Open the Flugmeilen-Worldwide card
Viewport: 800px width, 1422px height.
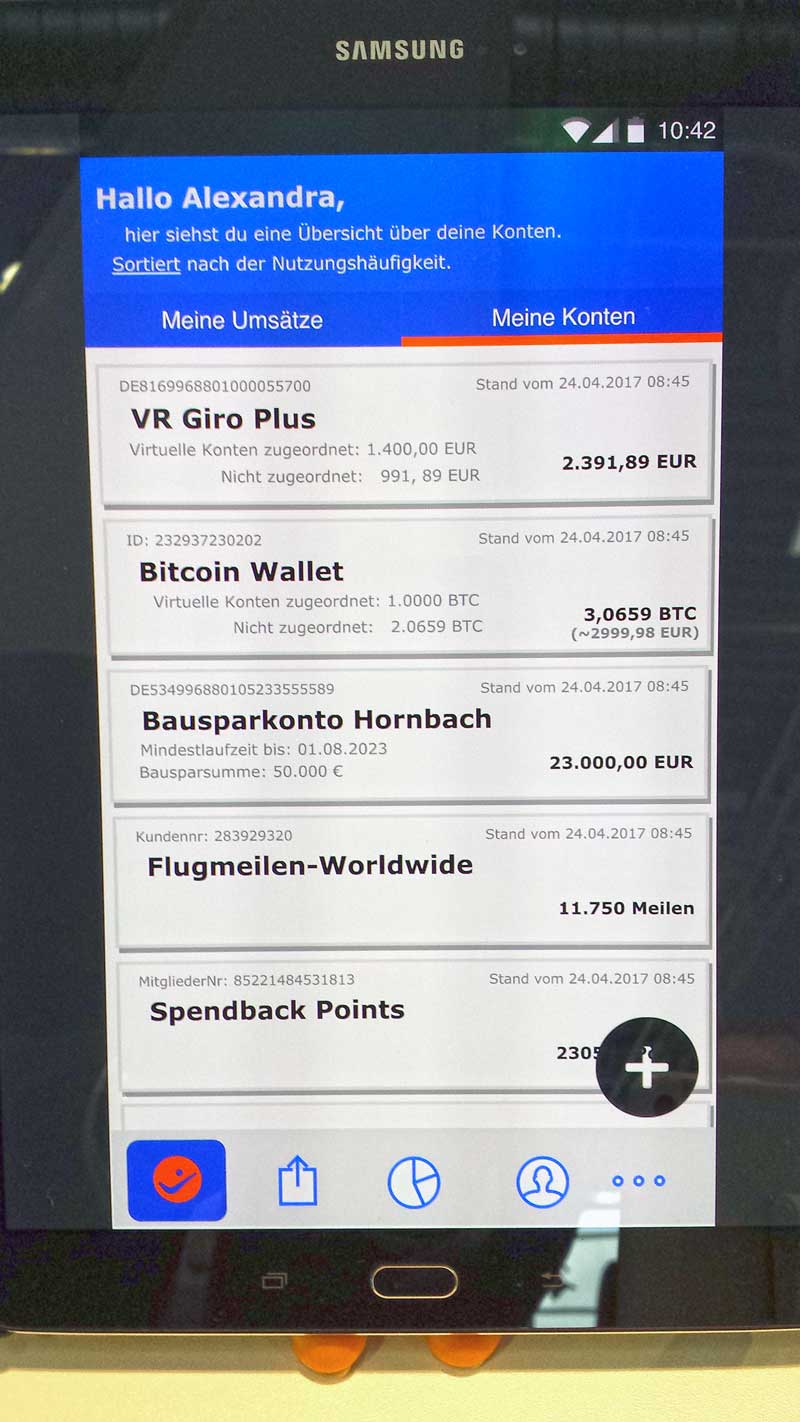(x=413, y=881)
